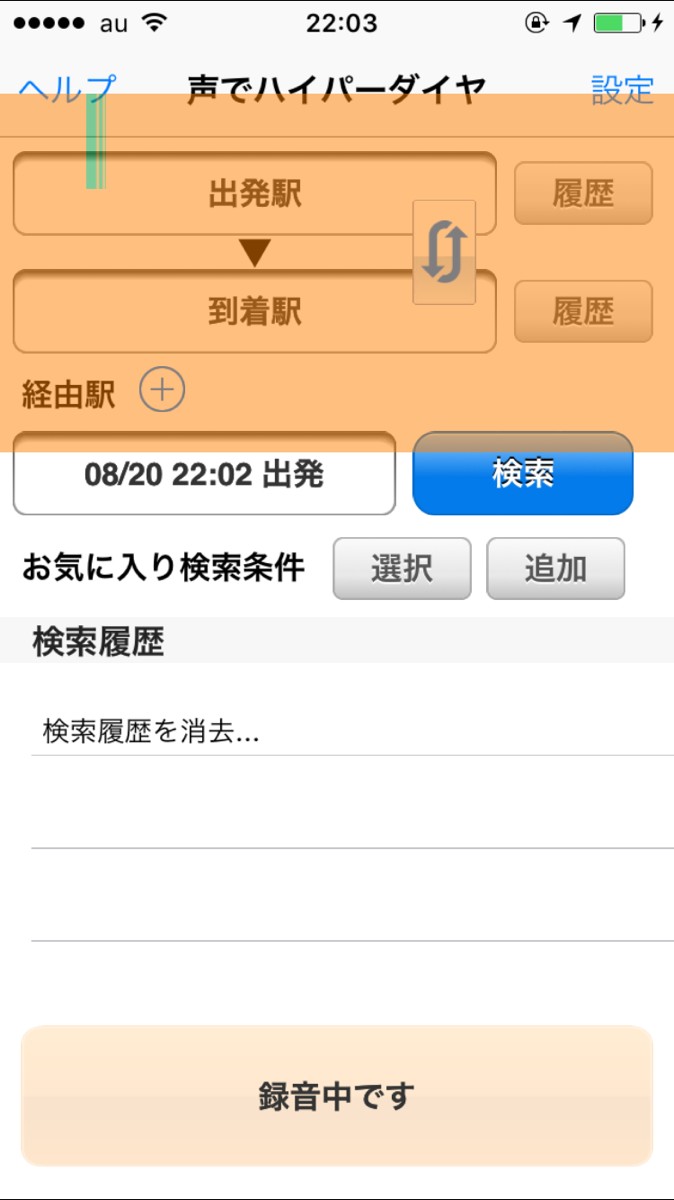The height and width of the screenshot is (1200, 674).
Task: Tap 検索履歴を消去 to clear search history
Action: pos(152,732)
